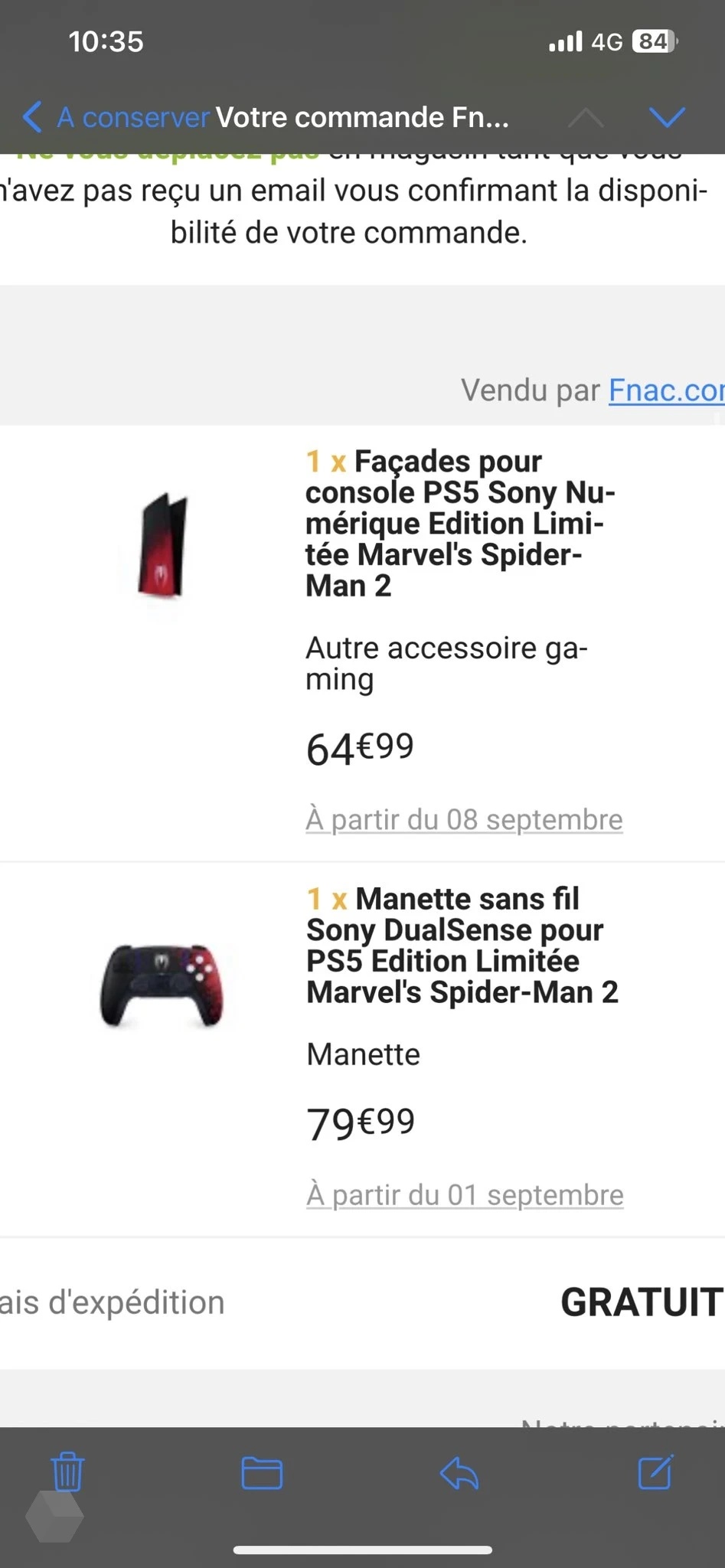Move email to a folder
Image resolution: width=725 pixels, height=1568 pixels.
(x=262, y=1472)
